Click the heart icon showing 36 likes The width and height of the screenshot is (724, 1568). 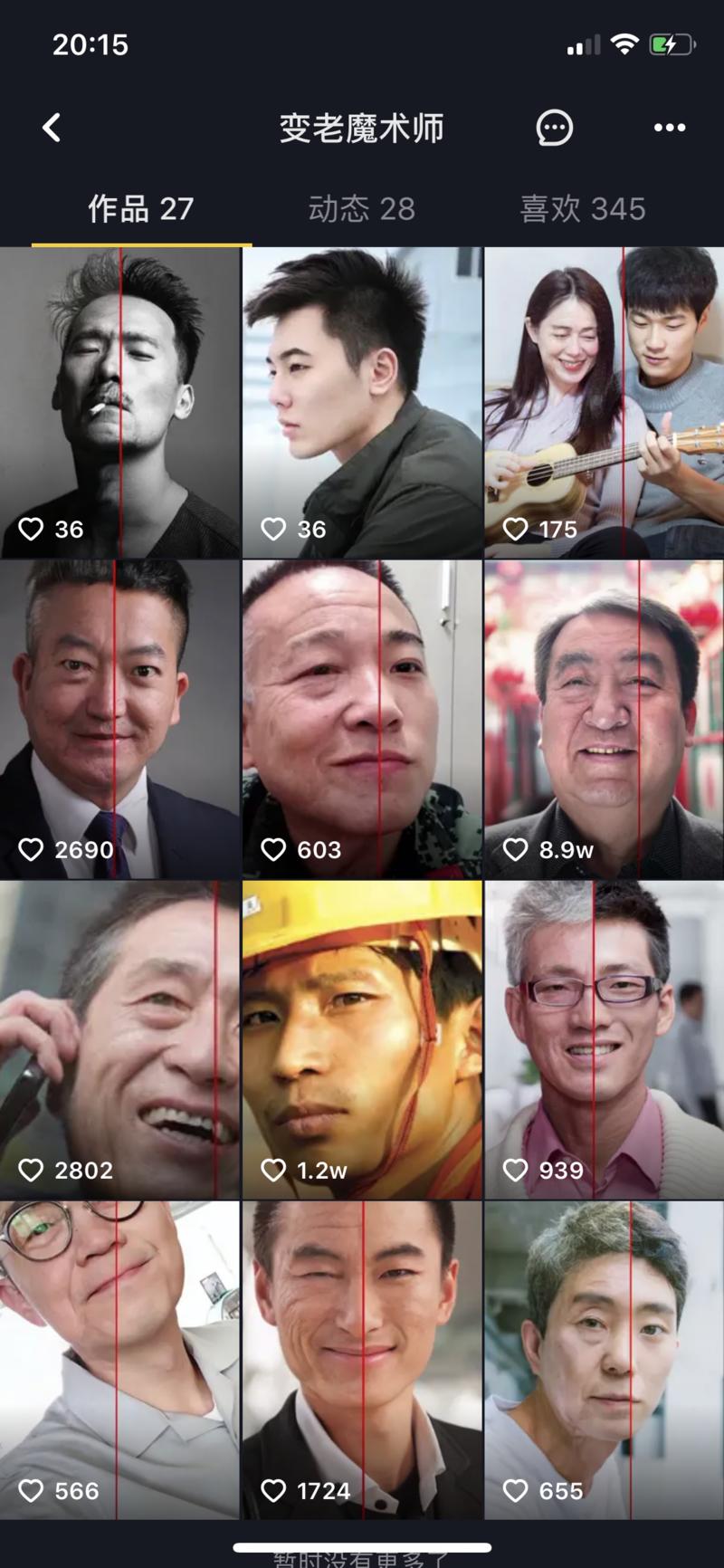33,529
